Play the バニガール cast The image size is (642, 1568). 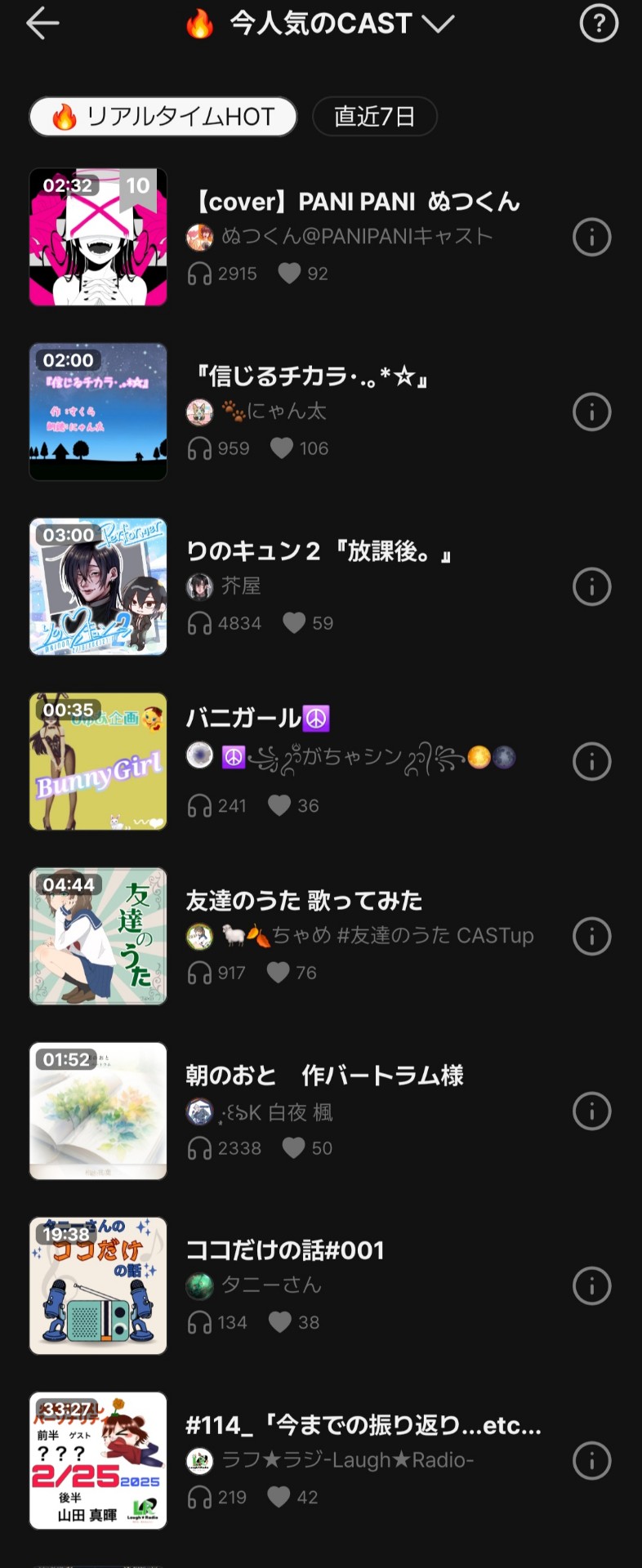point(98,761)
